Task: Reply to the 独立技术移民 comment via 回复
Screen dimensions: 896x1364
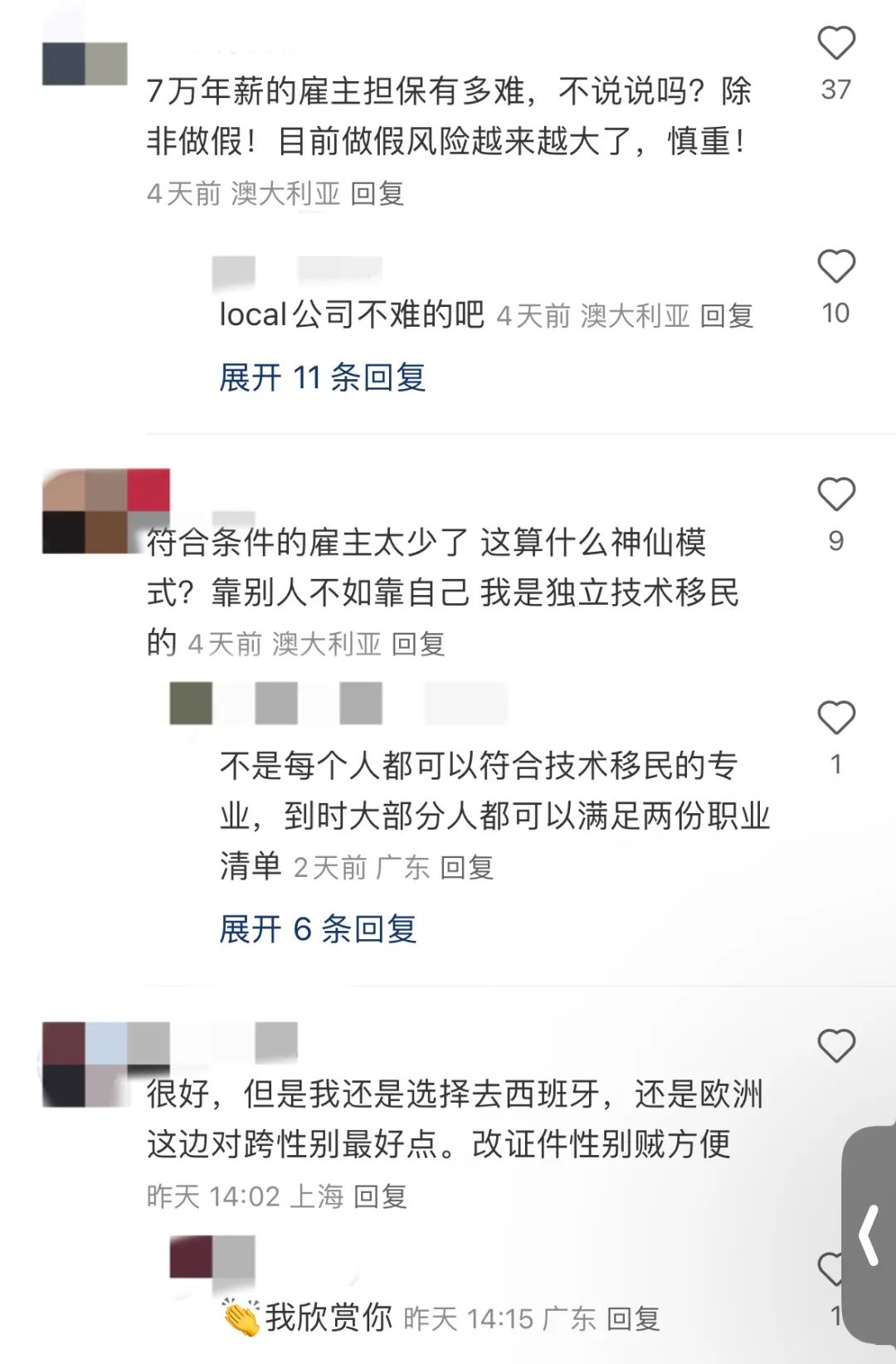Action: (x=418, y=644)
